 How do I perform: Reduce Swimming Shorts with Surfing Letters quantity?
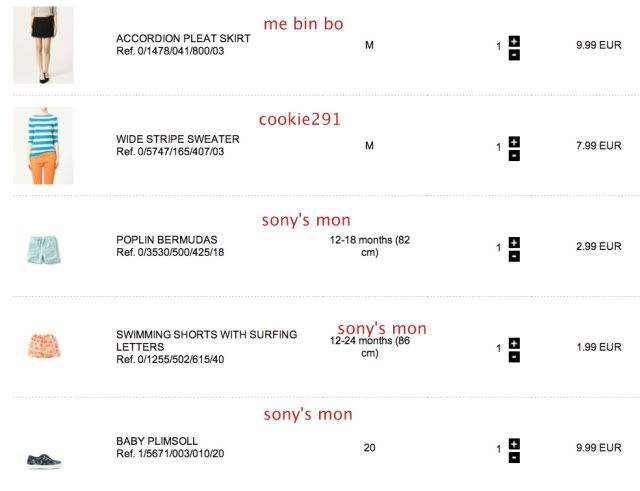click(514, 356)
